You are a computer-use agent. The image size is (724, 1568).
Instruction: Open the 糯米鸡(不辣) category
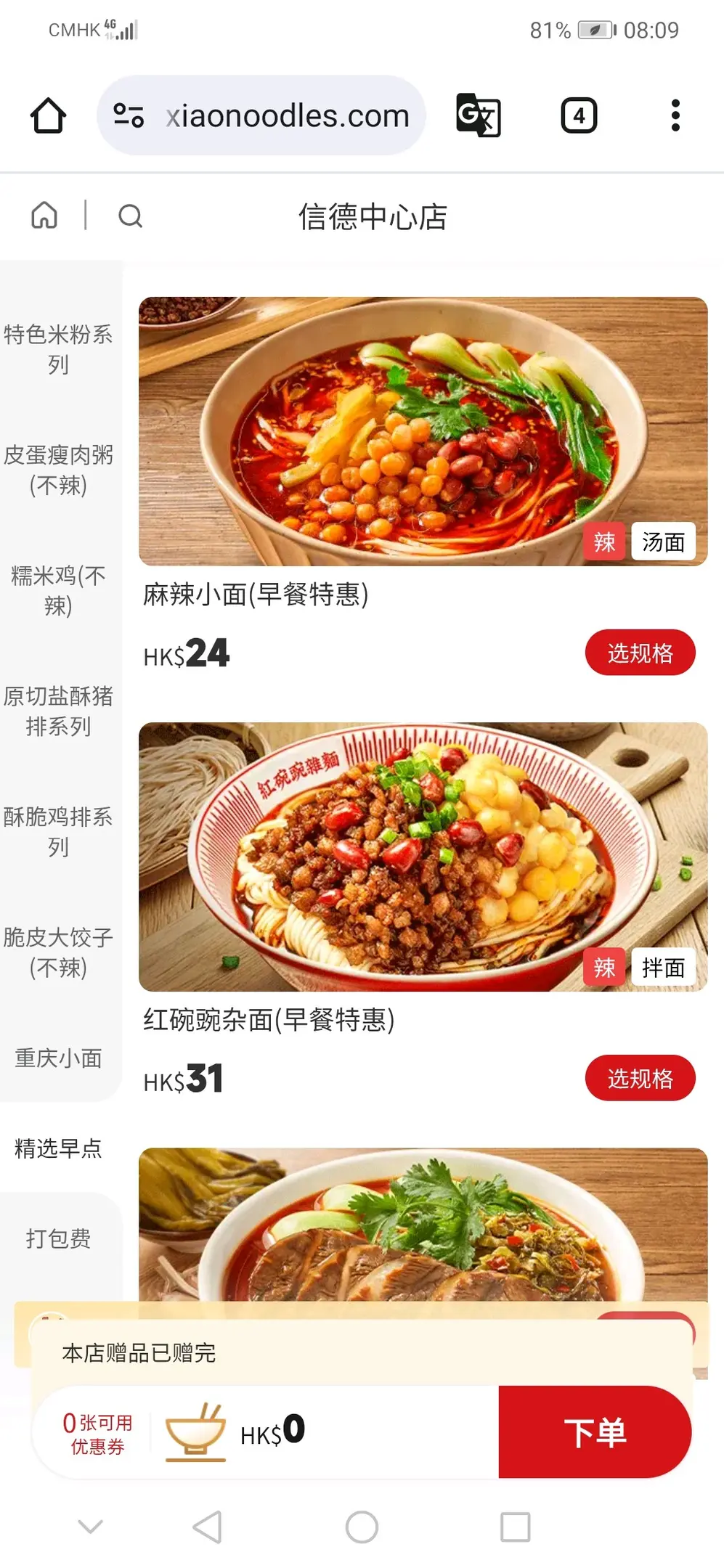click(x=58, y=590)
